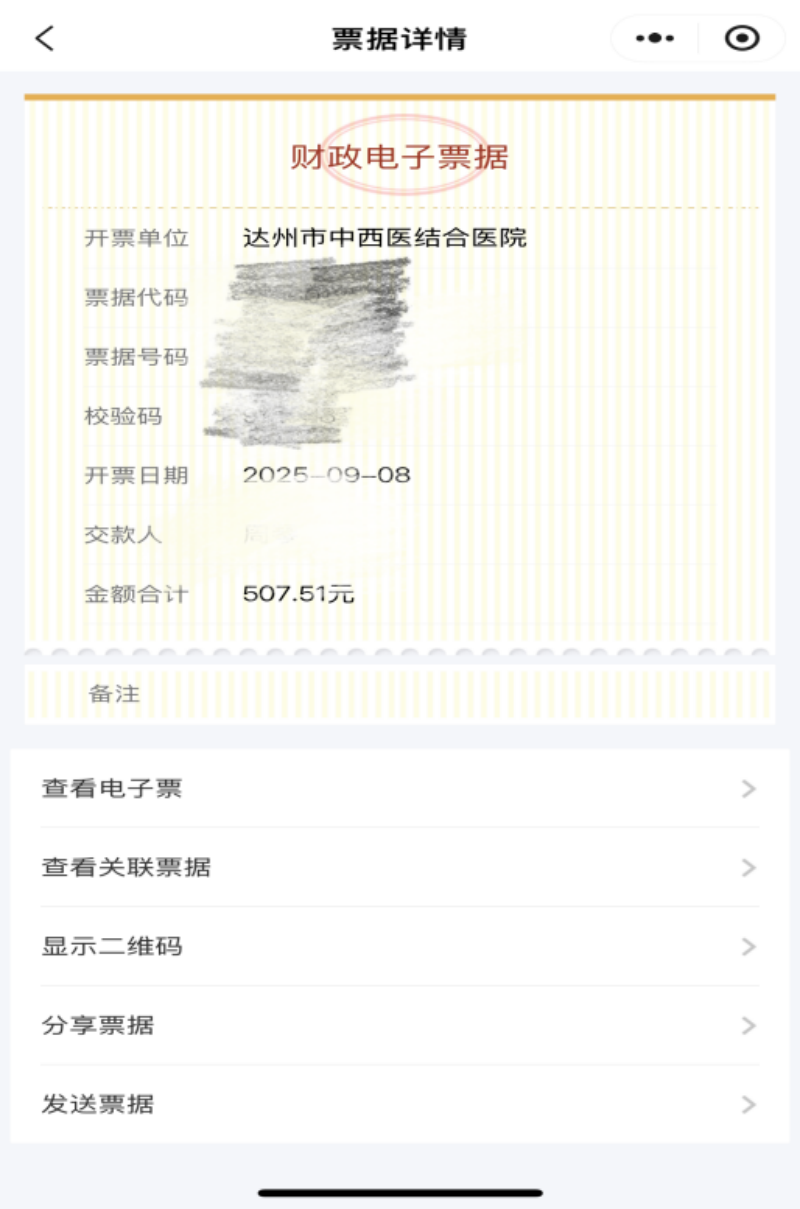Open 查看电子票

tap(400, 789)
